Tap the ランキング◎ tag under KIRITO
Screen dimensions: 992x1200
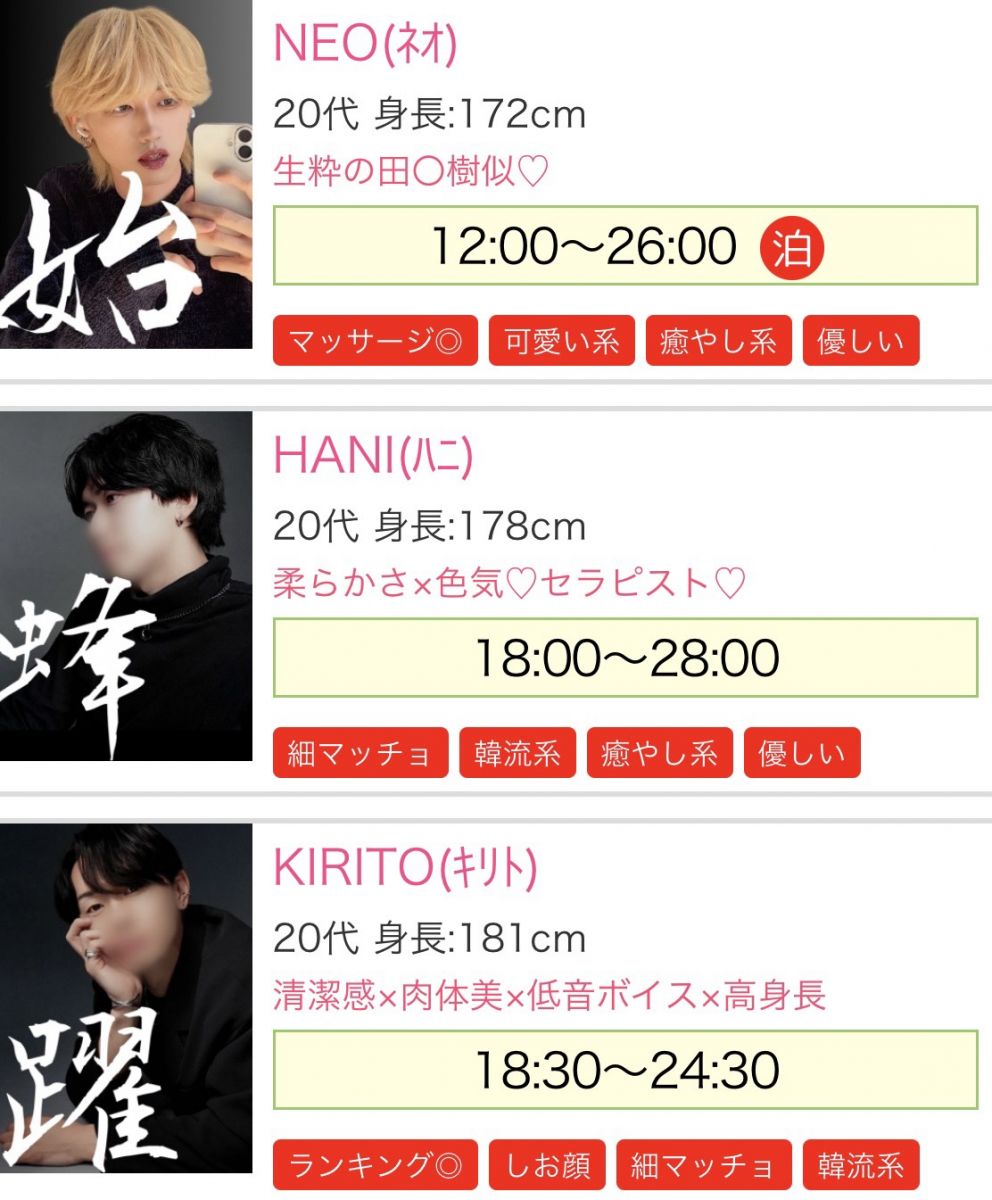(x=375, y=1165)
